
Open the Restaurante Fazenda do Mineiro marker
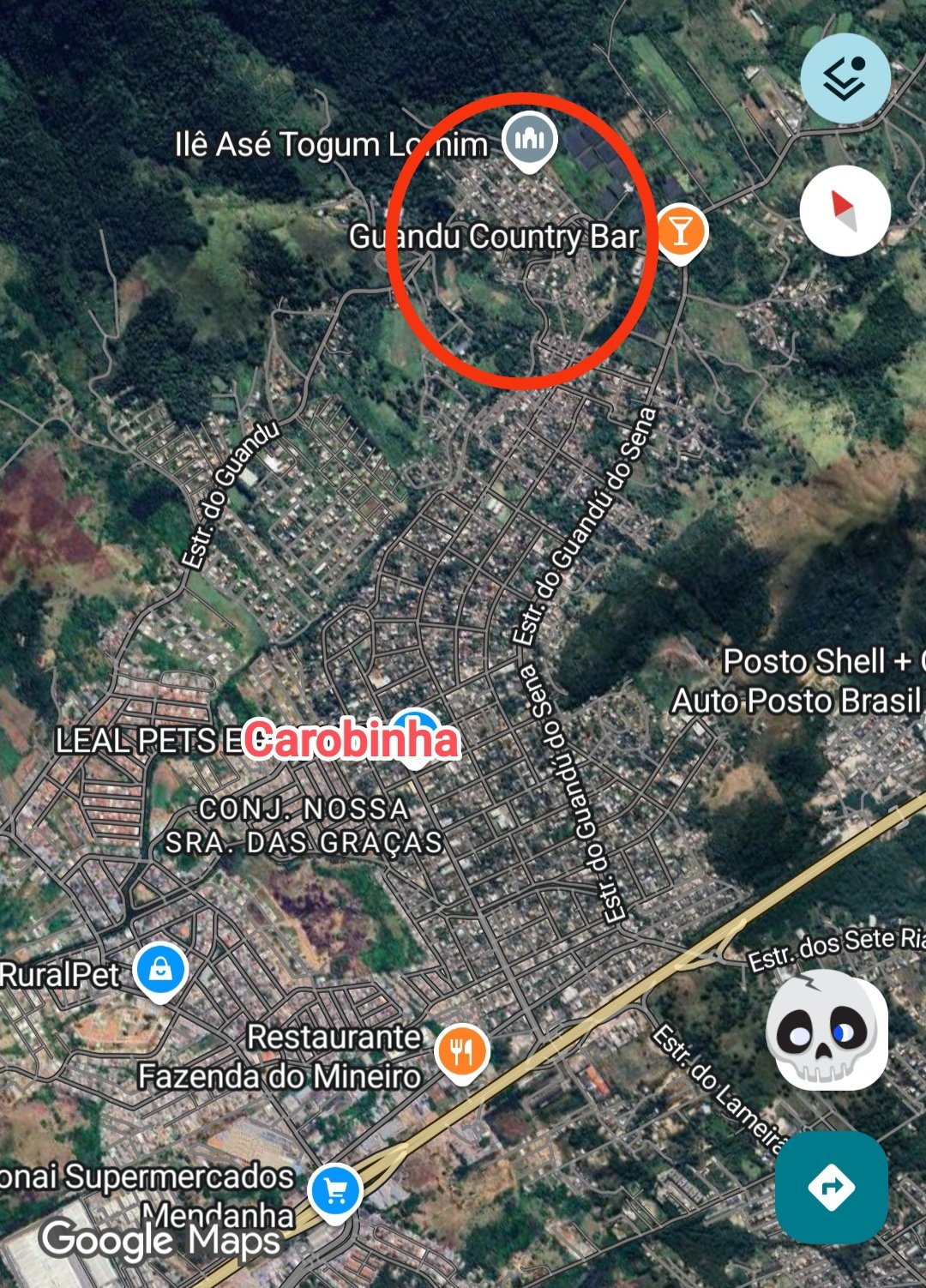(x=462, y=1050)
